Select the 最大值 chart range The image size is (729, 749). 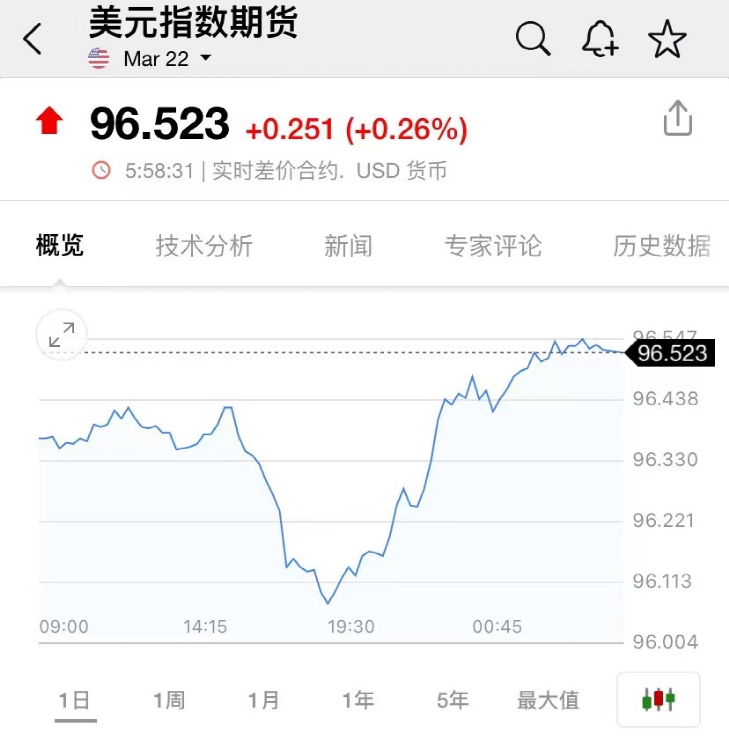547,701
